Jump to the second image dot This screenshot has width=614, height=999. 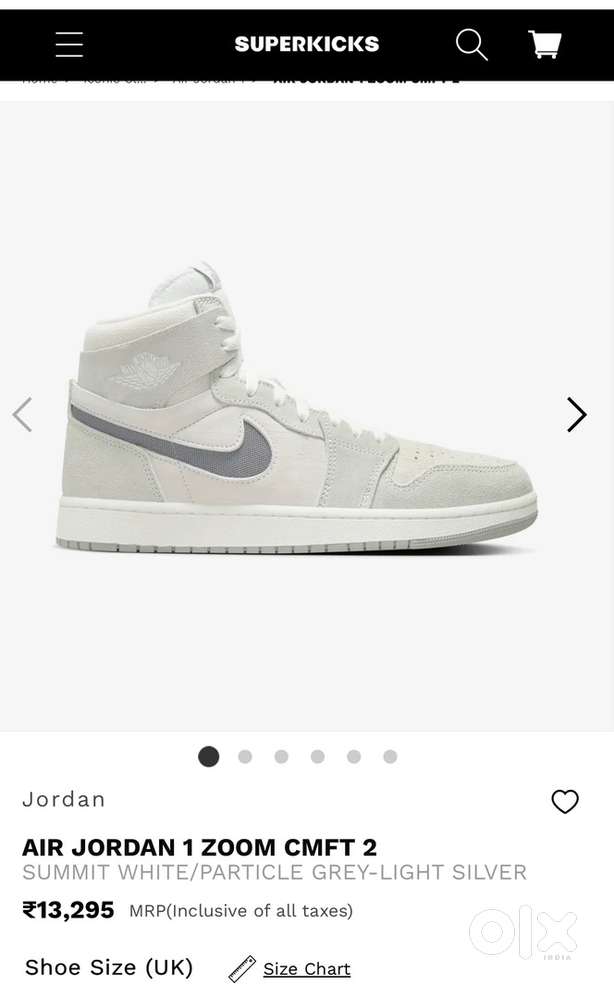[245, 757]
